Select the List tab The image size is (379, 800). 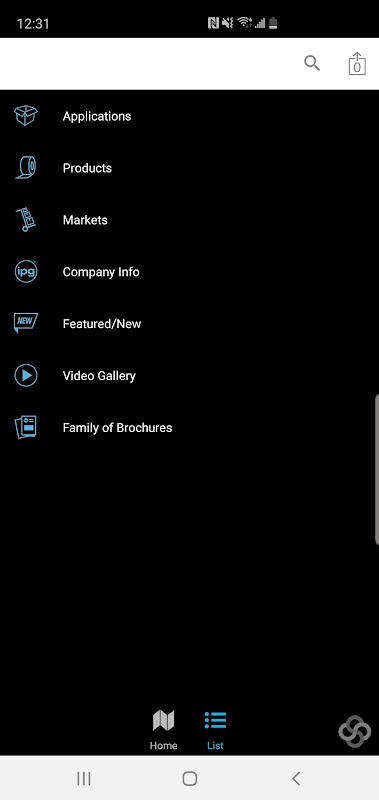tap(215, 730)
